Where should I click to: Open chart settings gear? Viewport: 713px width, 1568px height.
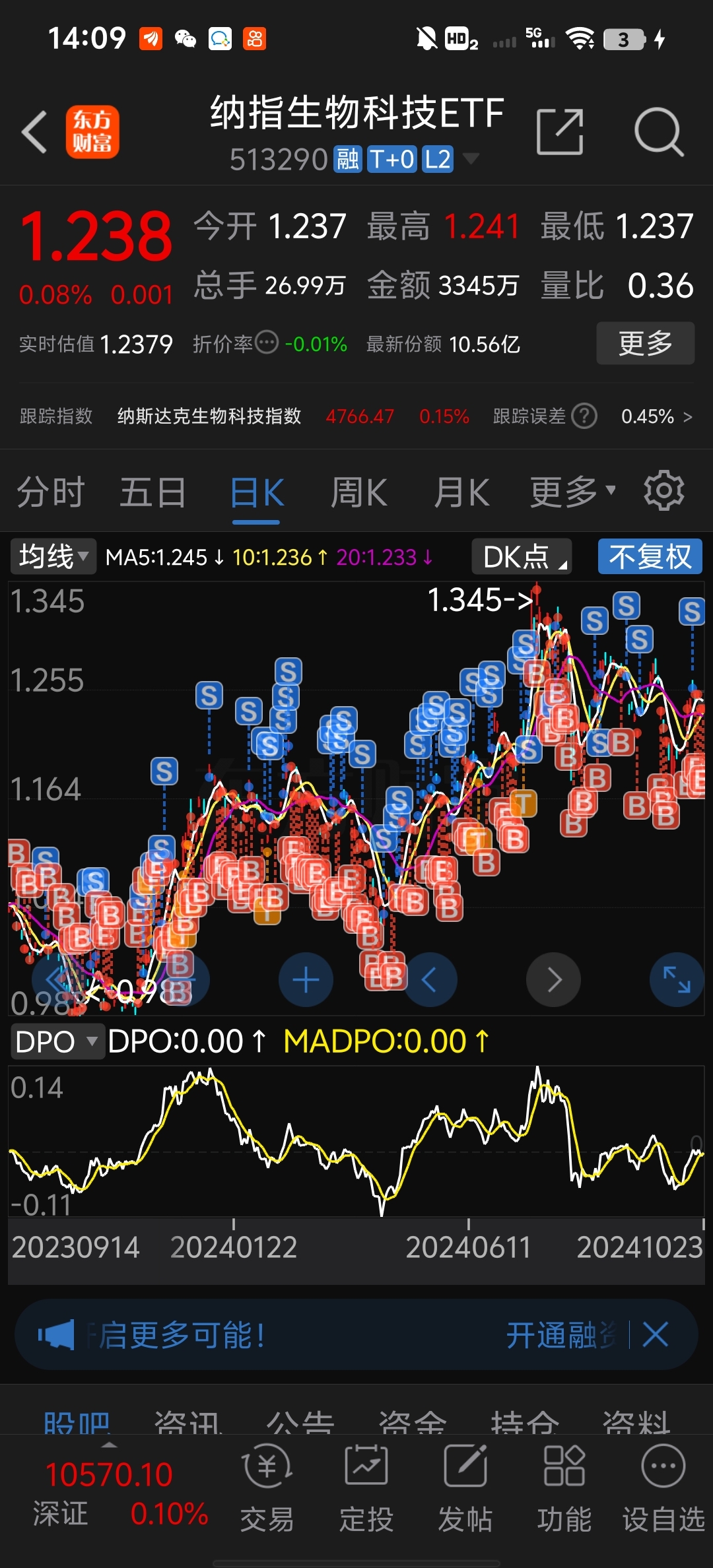pos(664,490)
